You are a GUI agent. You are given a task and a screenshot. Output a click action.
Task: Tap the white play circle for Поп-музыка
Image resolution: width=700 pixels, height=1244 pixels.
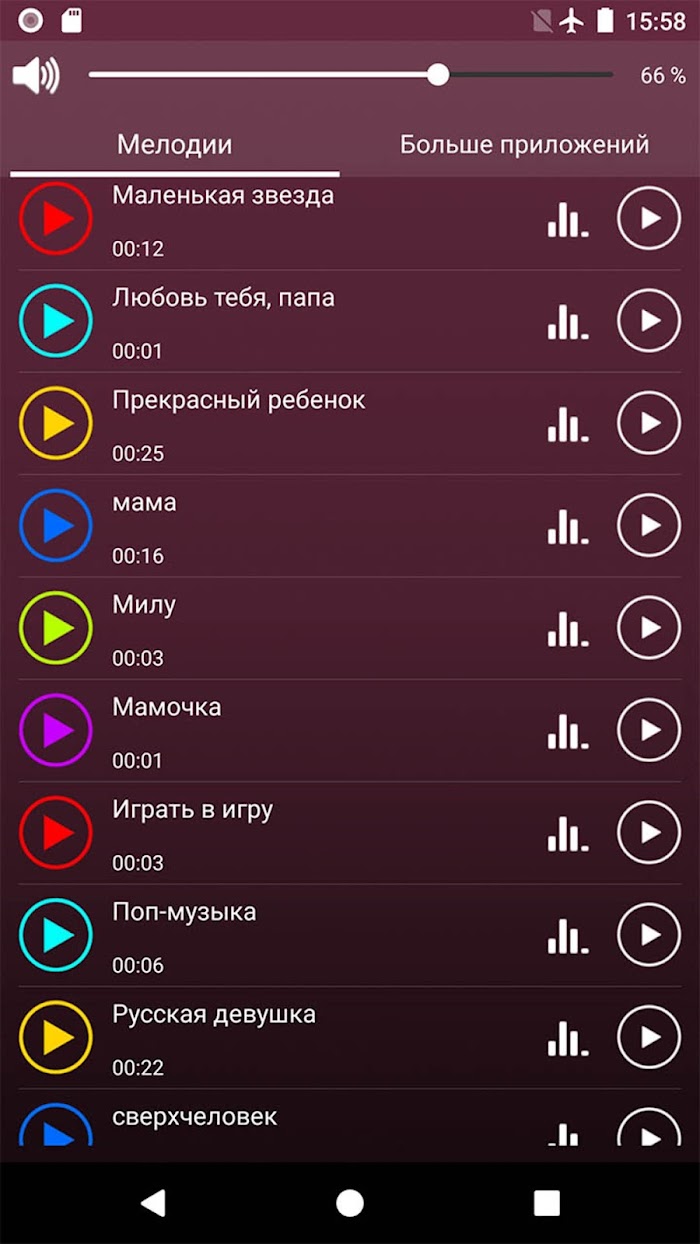point(649,935)
